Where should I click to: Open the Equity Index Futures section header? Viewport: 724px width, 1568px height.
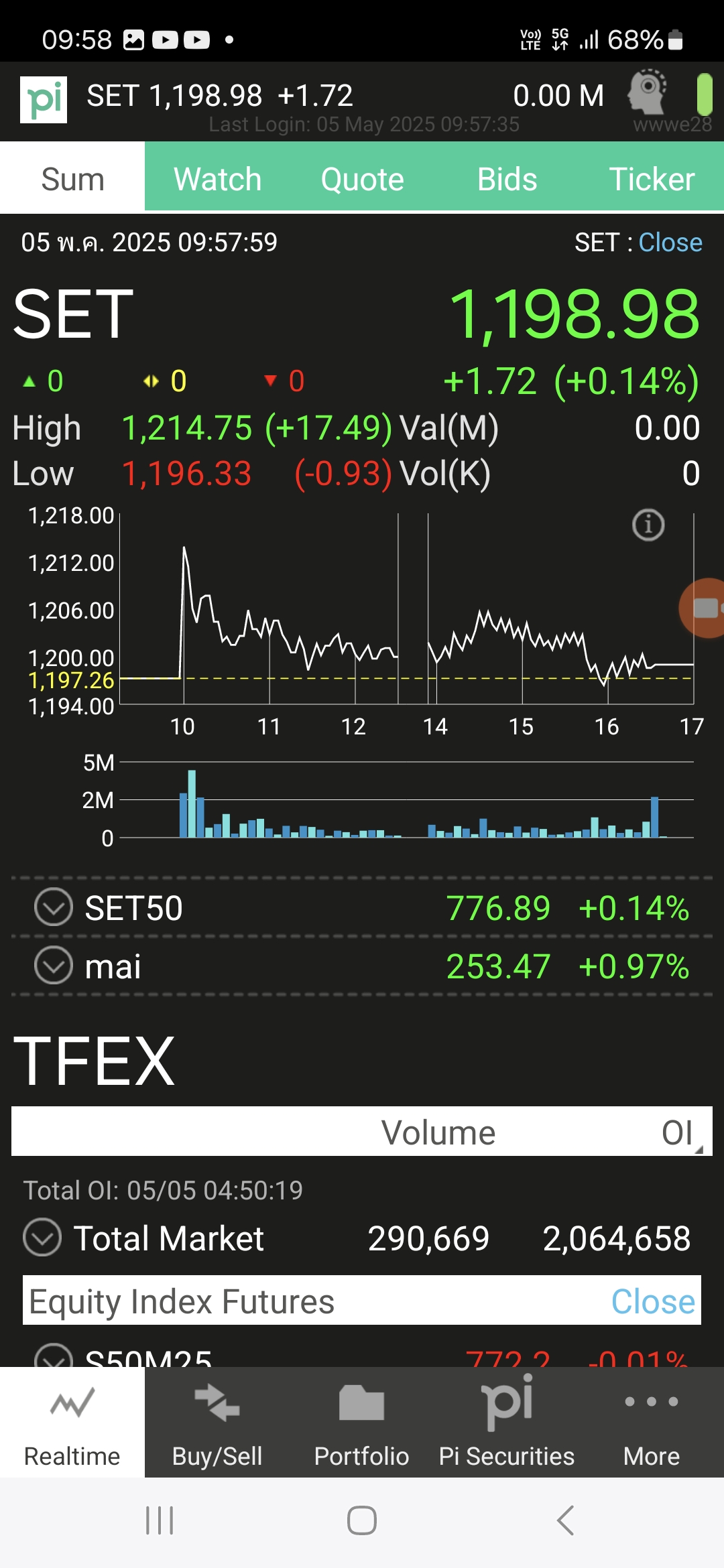point(362,1300)
